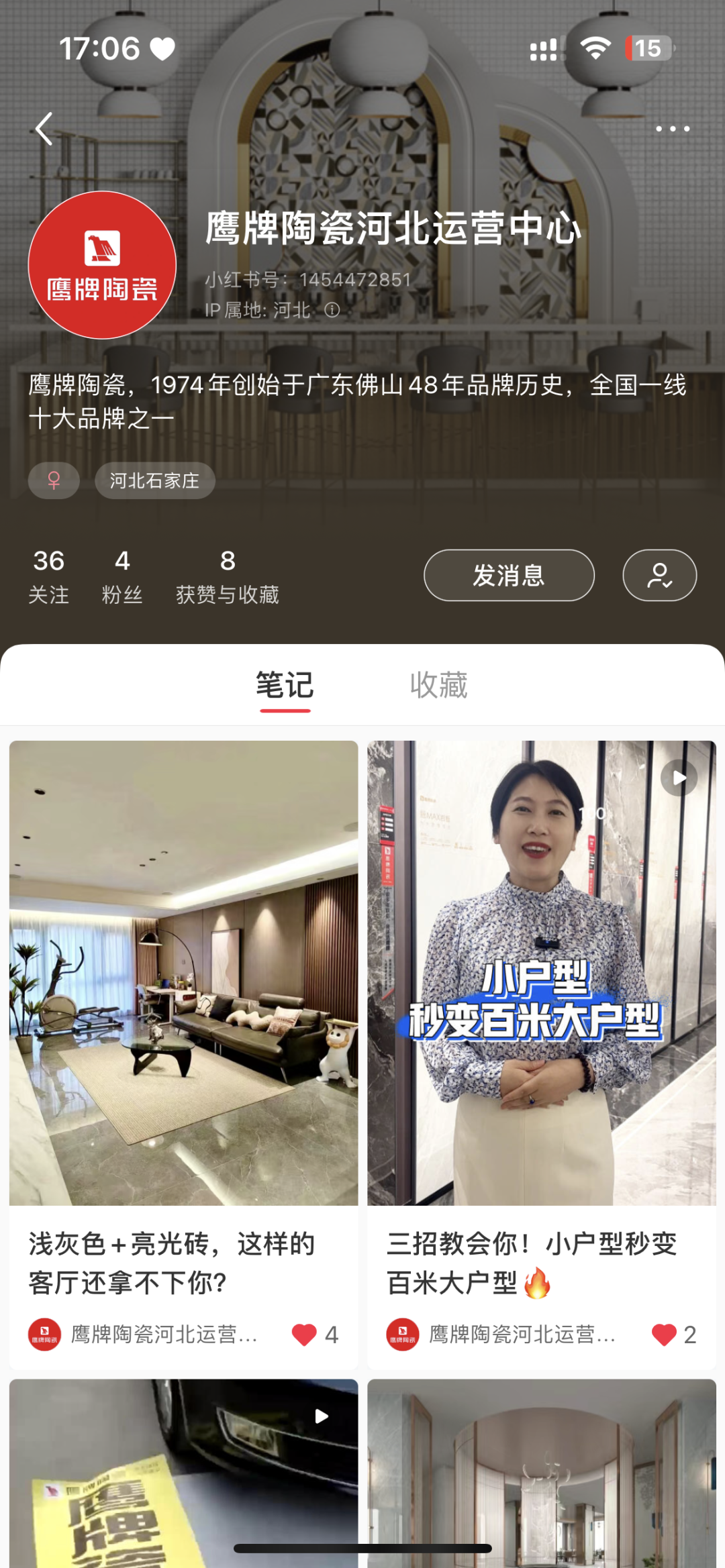Open the 小户型秒变百米大户型 video note
Viewport: 725px width, 1568px height.
coord(541,973)
